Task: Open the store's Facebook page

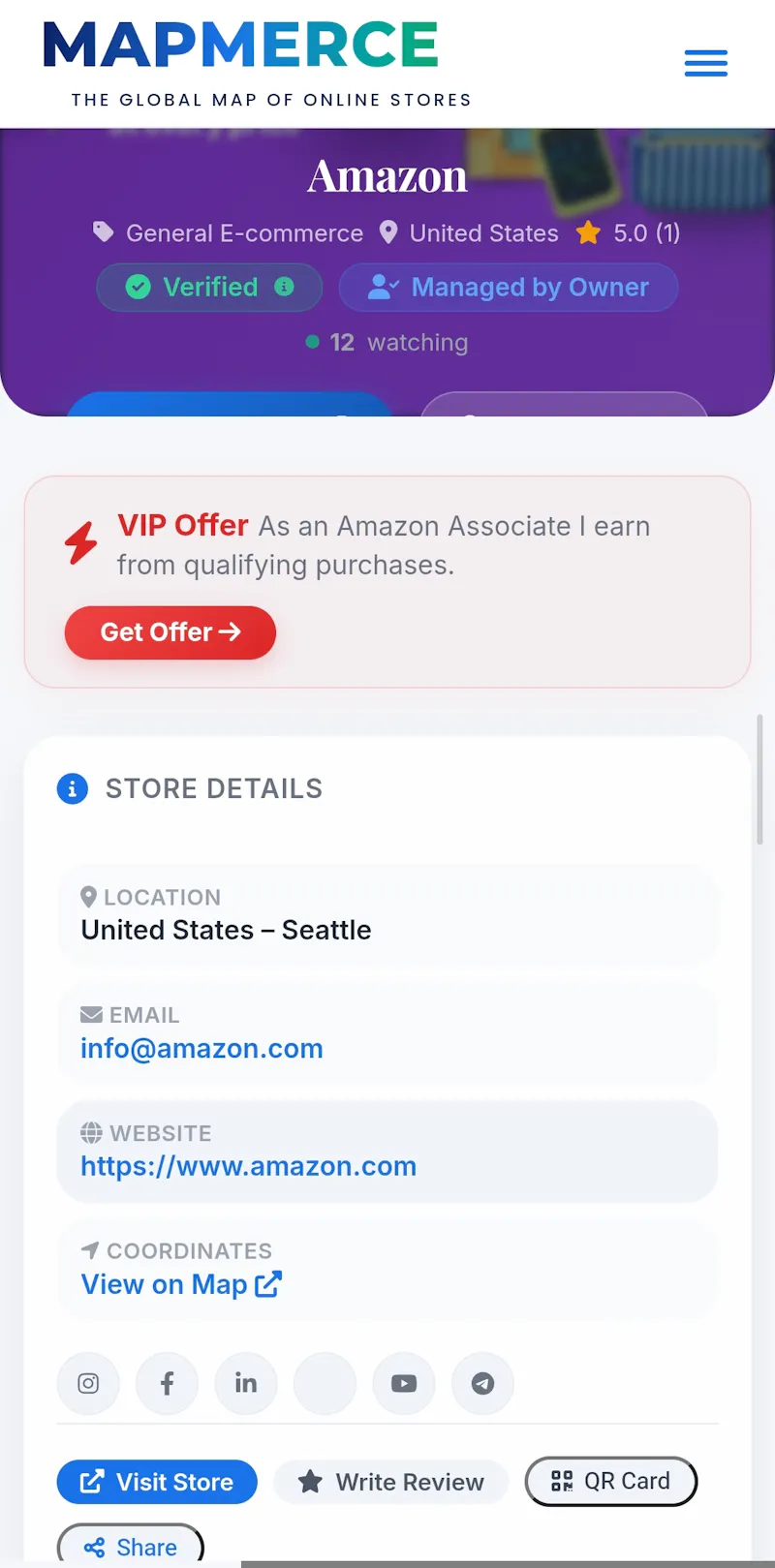Action: pos(167,1383)
